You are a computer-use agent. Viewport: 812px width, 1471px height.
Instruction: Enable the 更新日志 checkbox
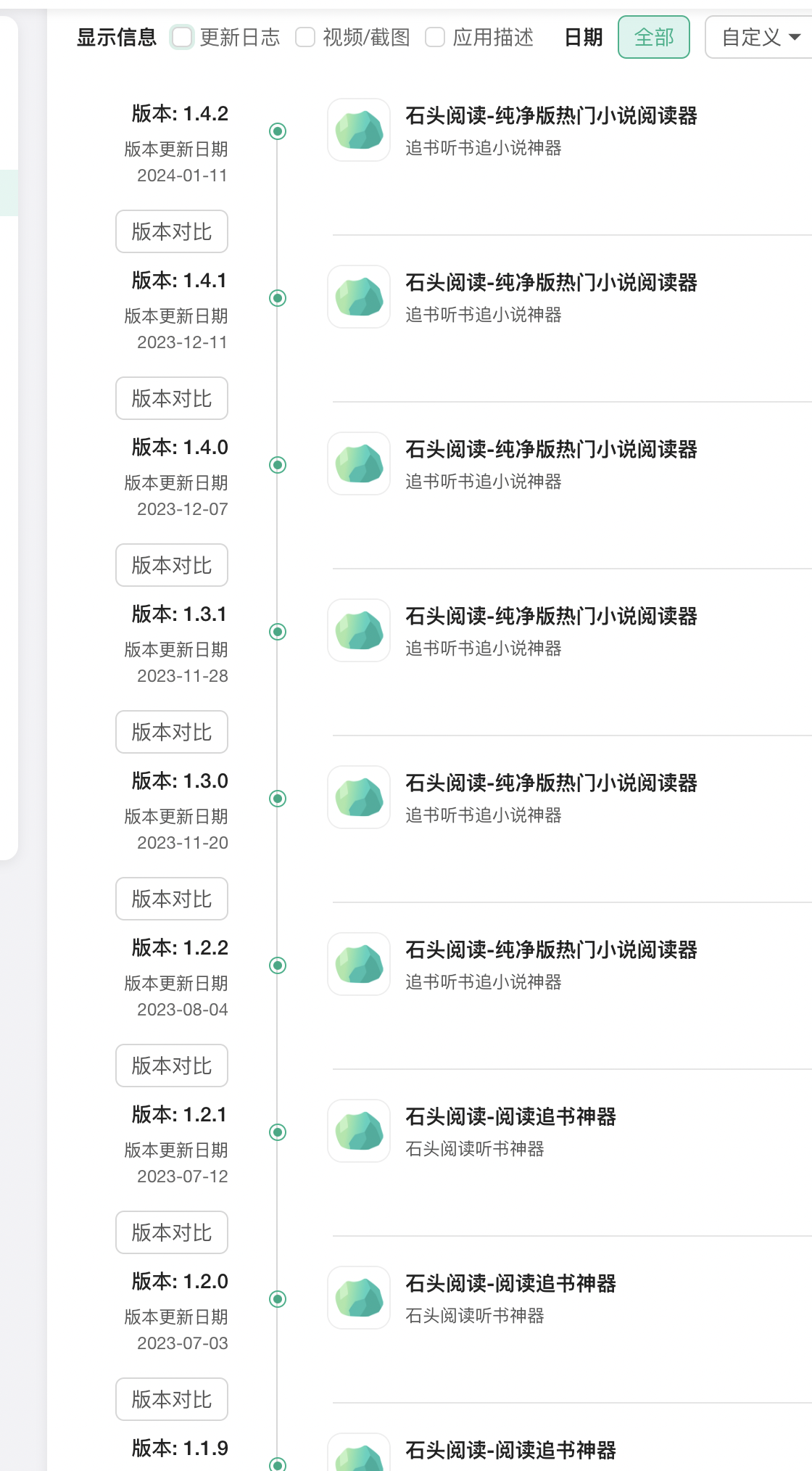[x=182, y=37]
